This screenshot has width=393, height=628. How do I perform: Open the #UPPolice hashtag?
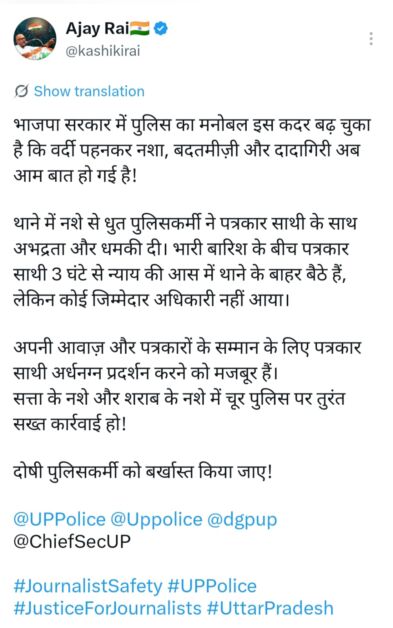[212, 586]
